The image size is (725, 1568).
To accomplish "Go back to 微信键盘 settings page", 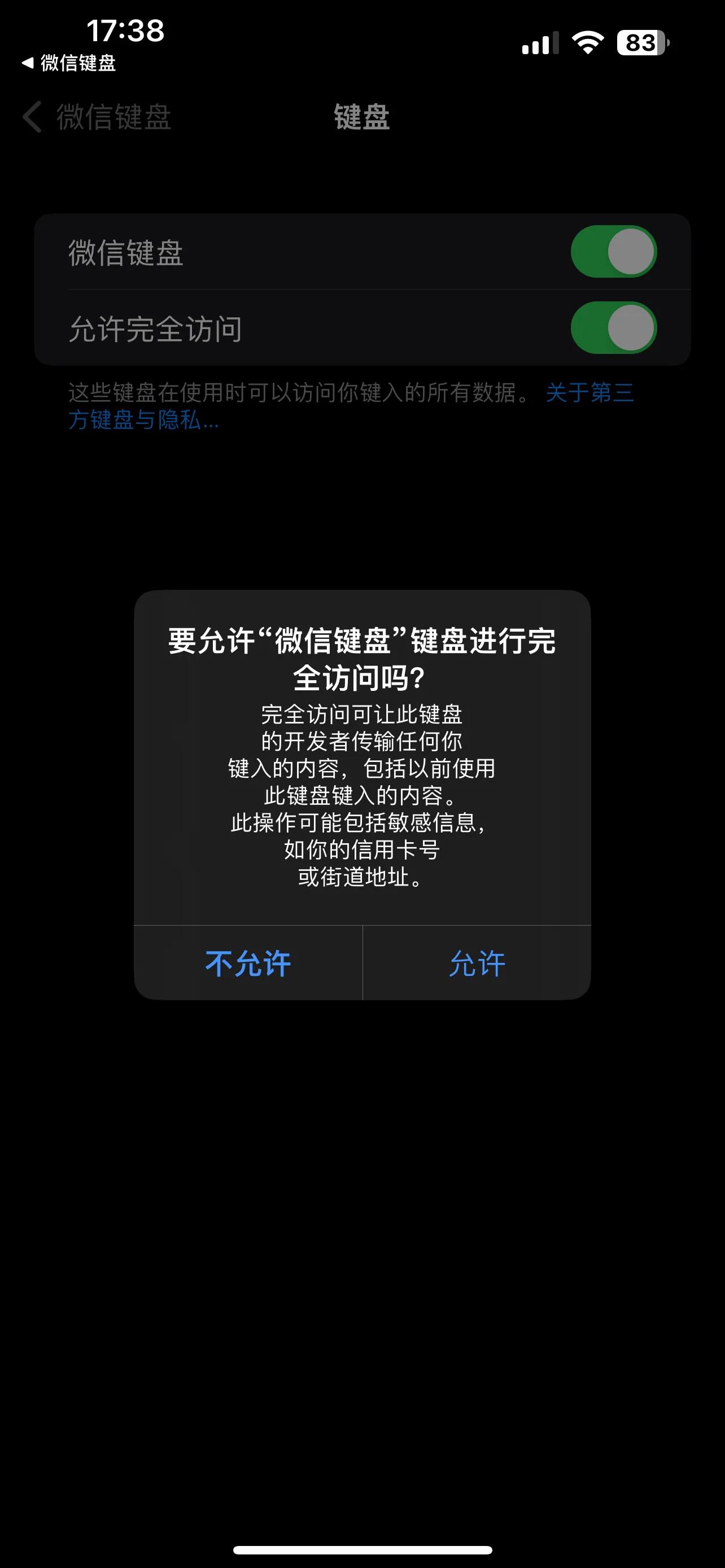I will pyautogui.click(x=97, y=117).
